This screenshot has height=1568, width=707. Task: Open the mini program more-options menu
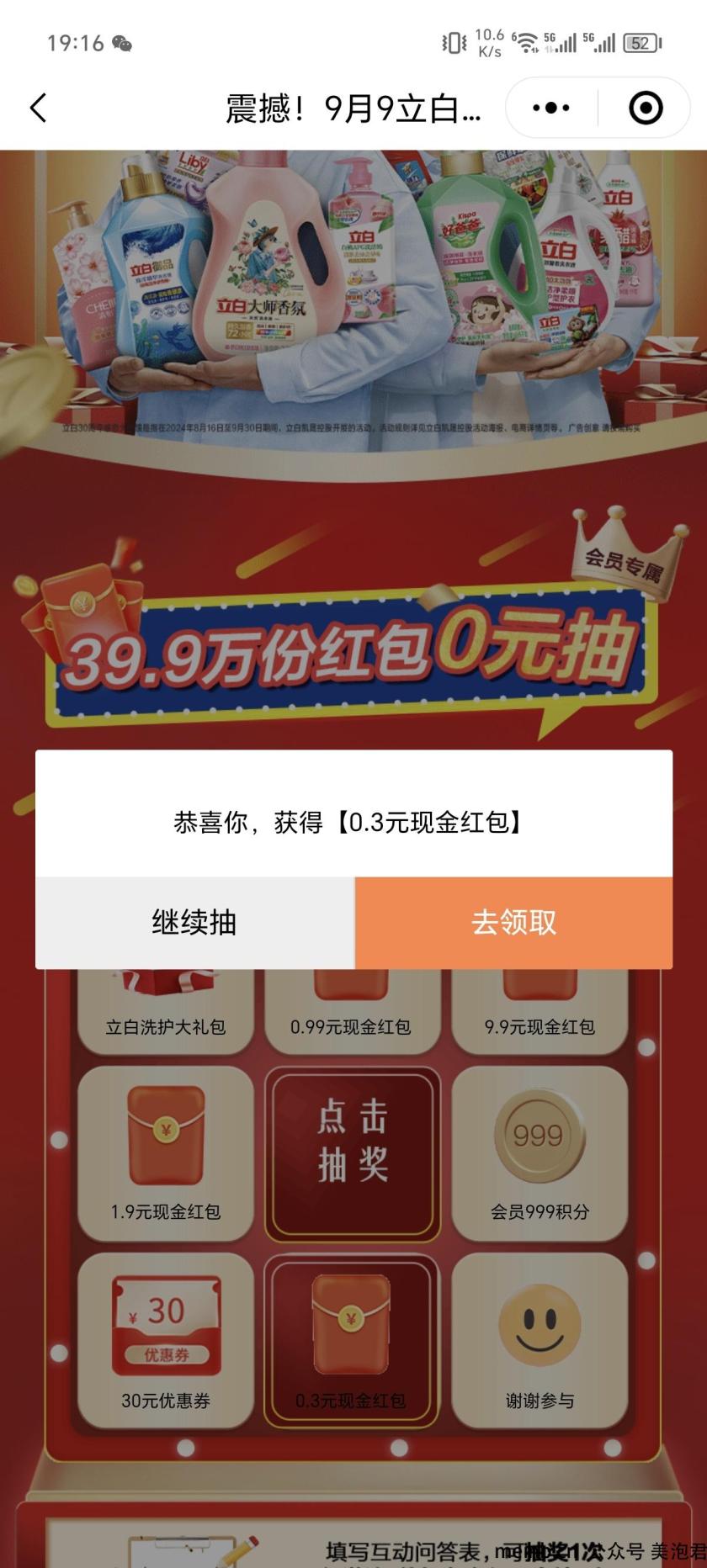point(551,109)
